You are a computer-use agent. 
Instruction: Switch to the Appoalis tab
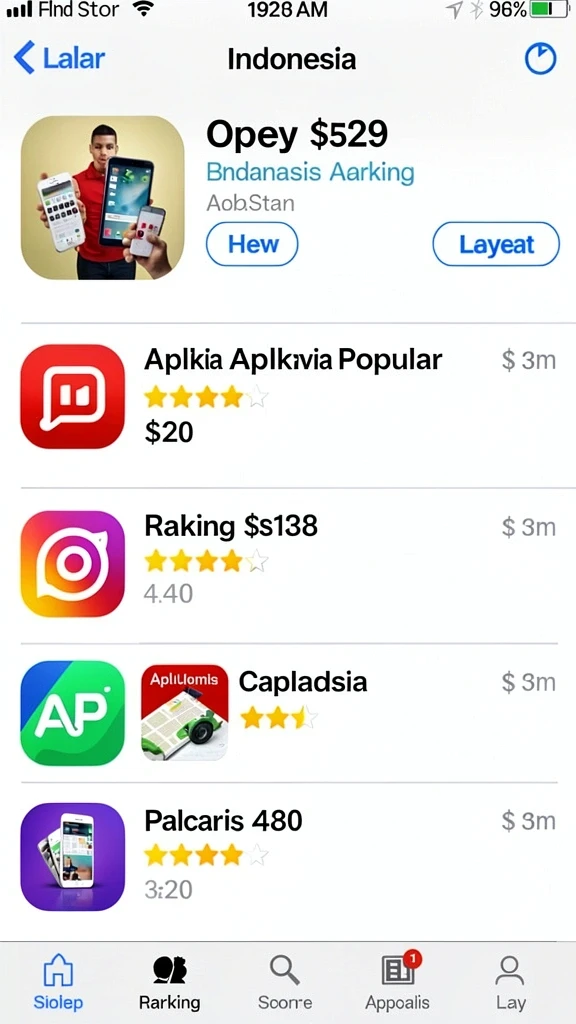pyautogui.click(x=397, y=982)
